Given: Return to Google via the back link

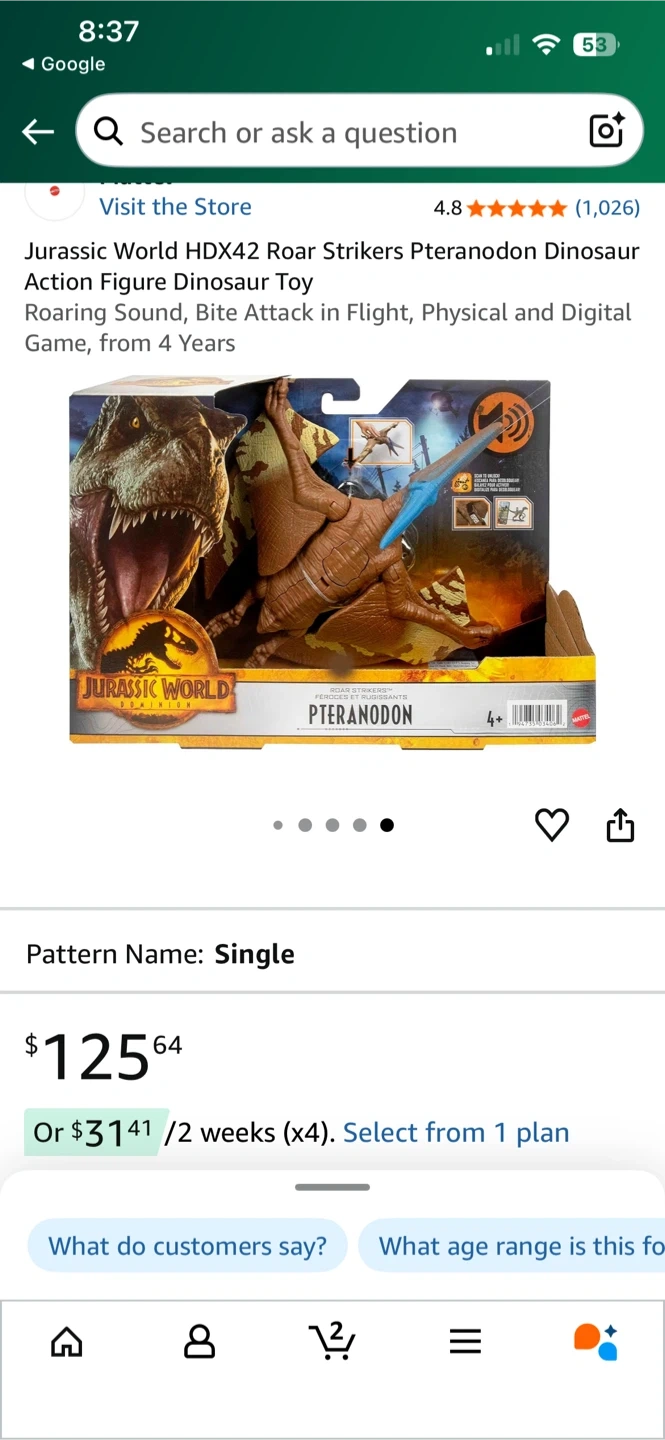Looking at the screenshot, I should tap(63, 64).
